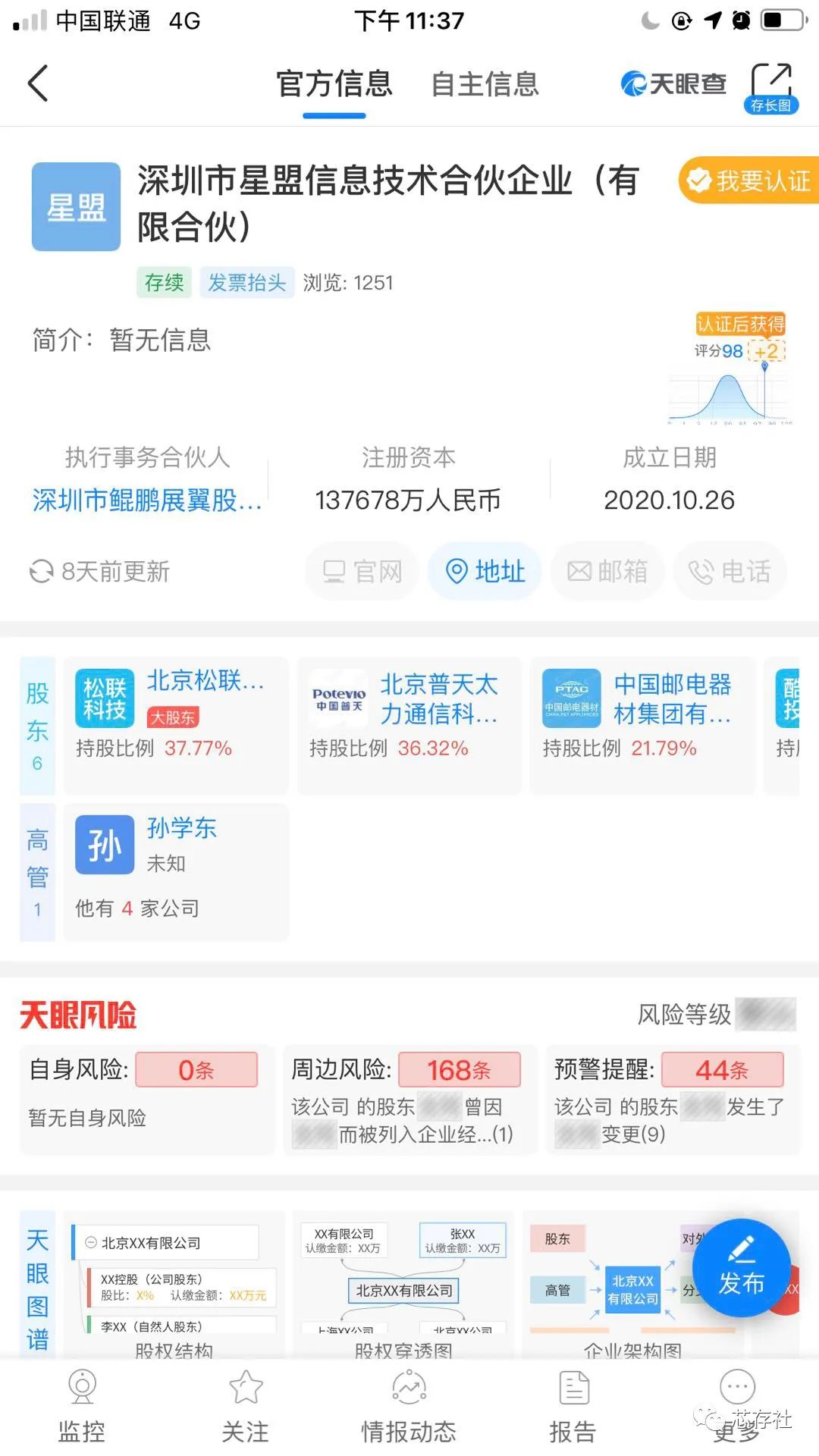This screenshot has height=1456, width=819.
Task: Click the 官网 (website) icon
Action: (x=362, y=572)
